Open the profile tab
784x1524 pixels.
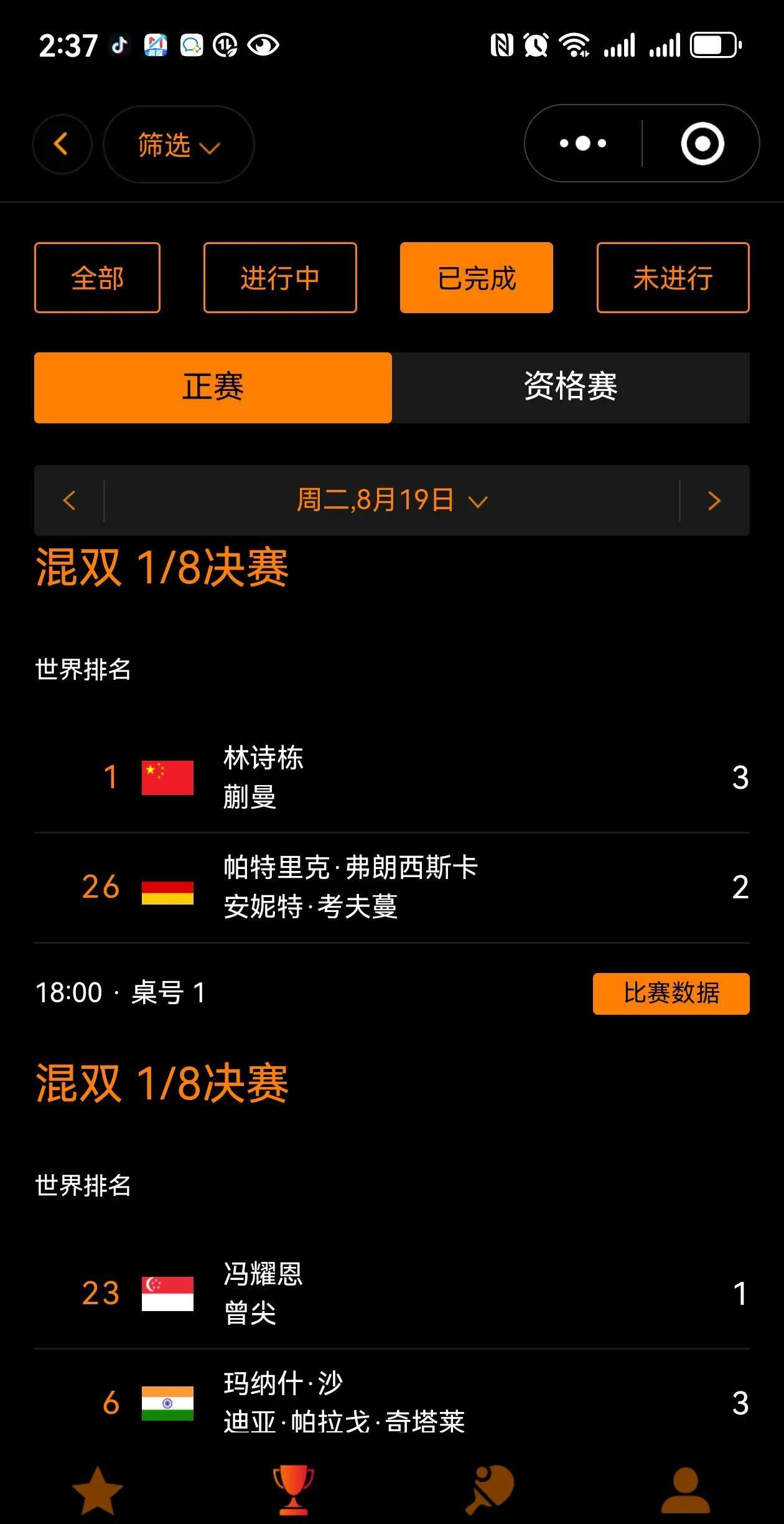click(685, 1490)
